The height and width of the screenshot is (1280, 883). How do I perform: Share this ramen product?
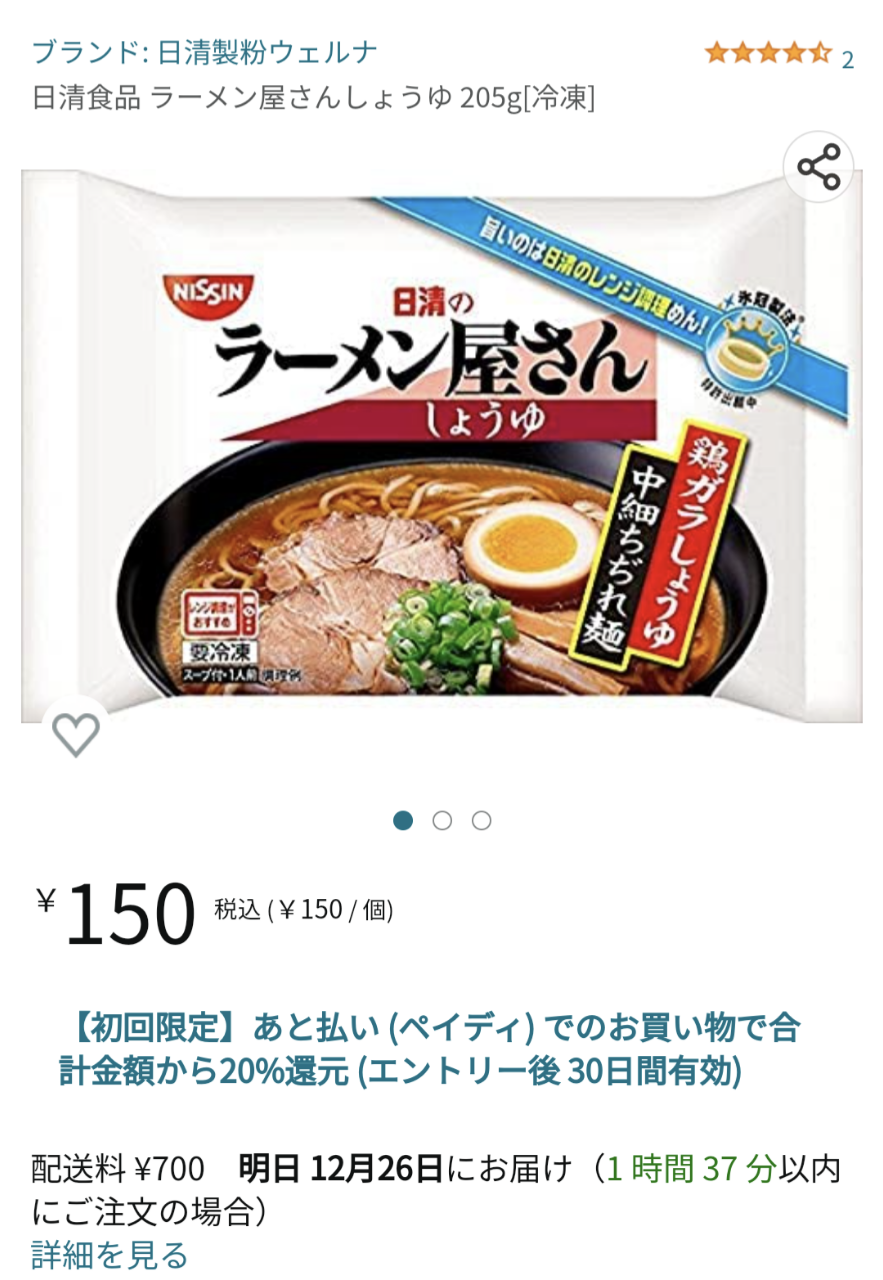(x=818, y=167)
